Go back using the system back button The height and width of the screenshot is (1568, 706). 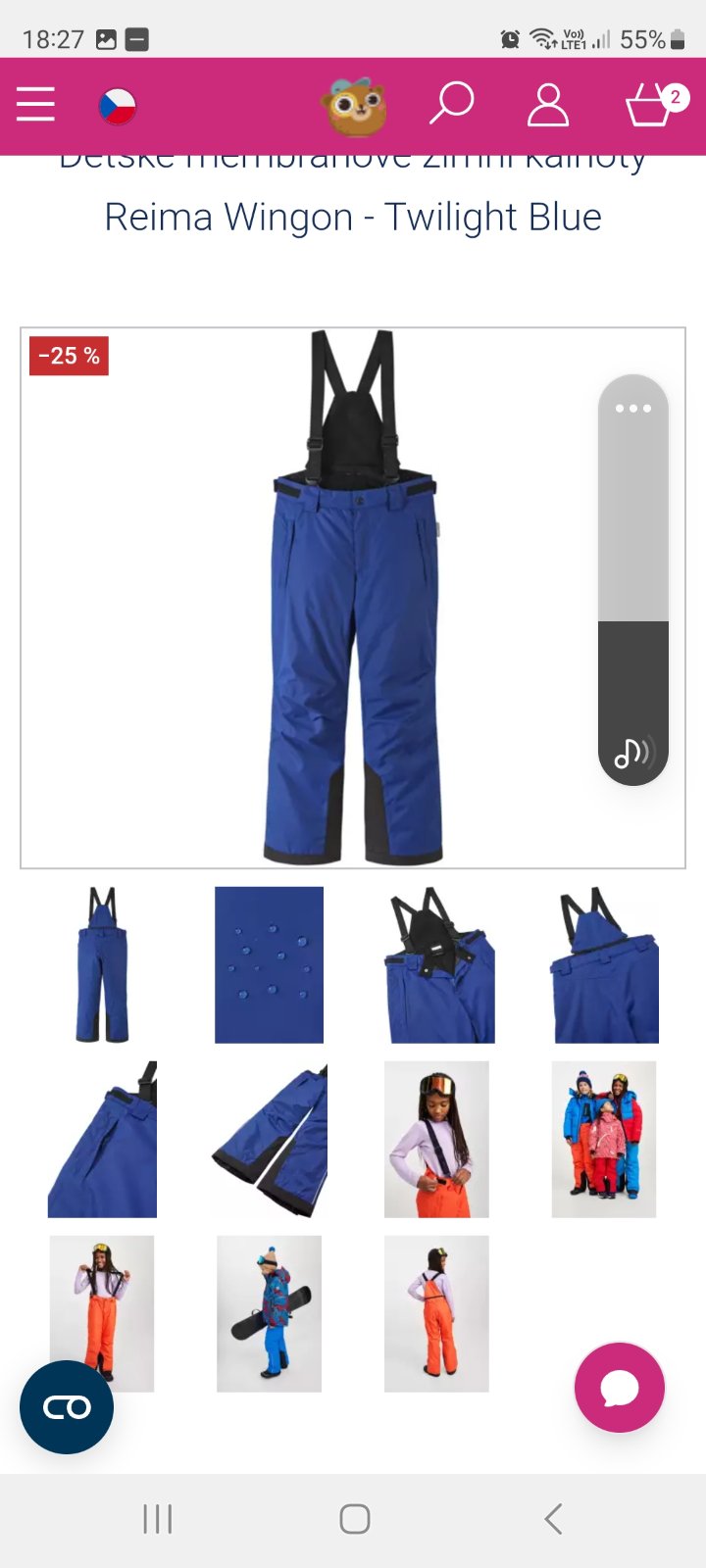pyautogui.click(x=553, y=1519)
